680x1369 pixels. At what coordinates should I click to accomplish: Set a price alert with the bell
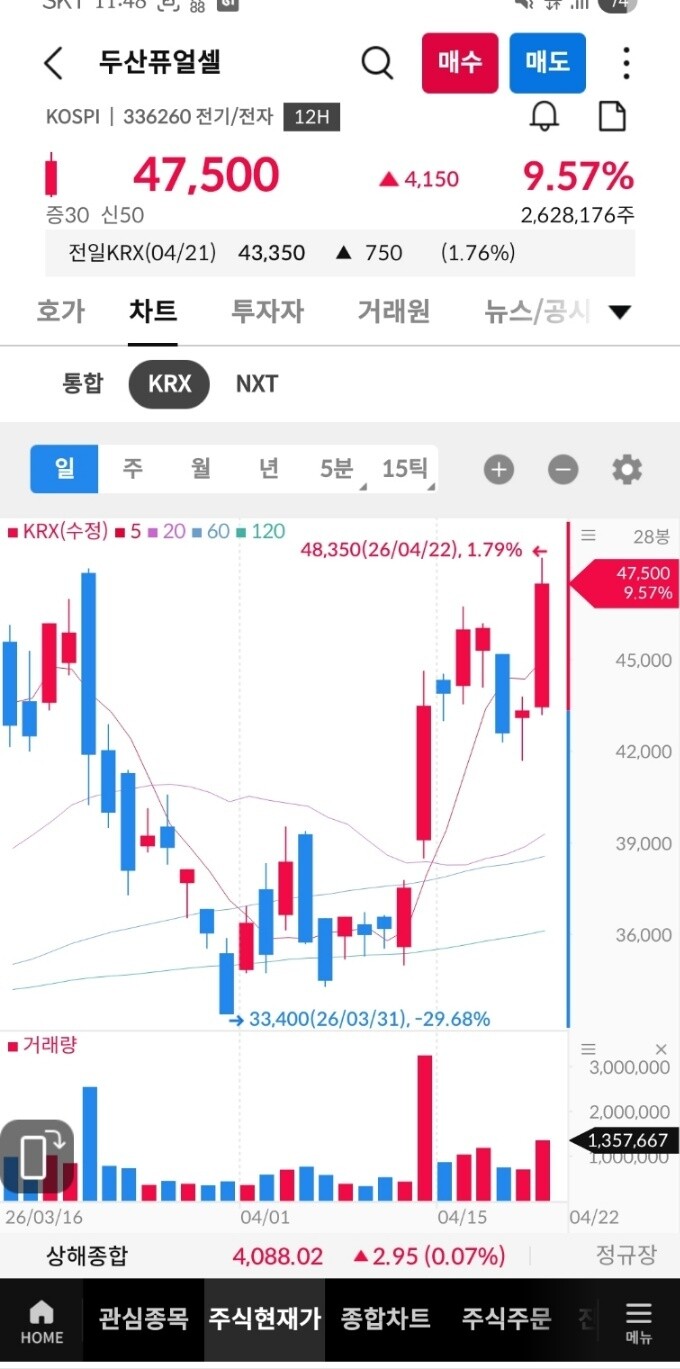point(544,116)
